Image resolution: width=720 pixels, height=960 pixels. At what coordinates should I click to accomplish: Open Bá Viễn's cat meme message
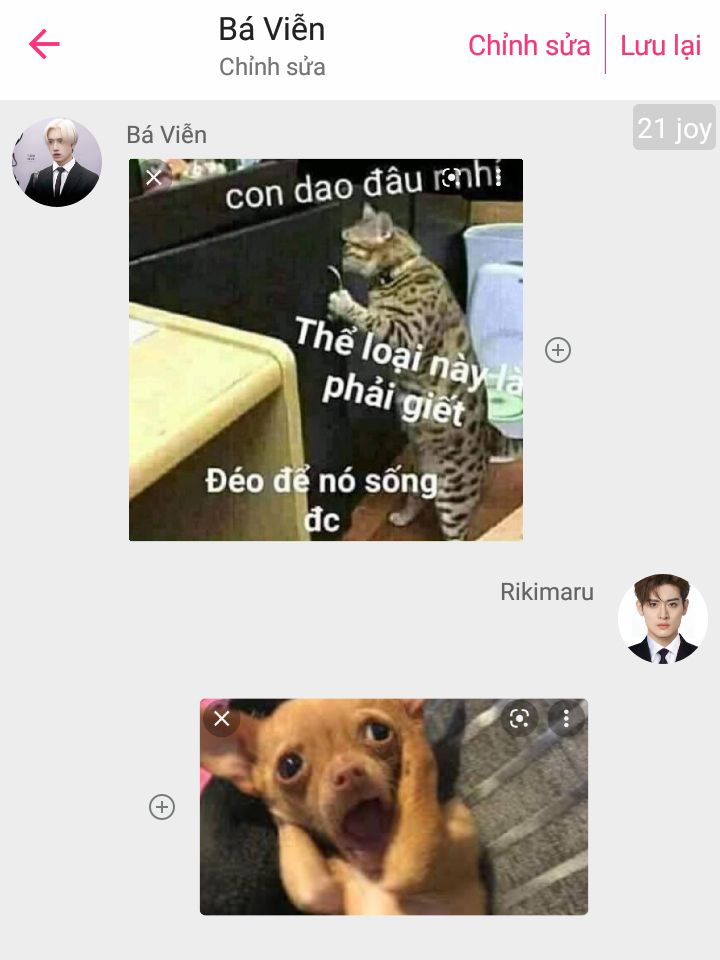click(x=326, y=350)
